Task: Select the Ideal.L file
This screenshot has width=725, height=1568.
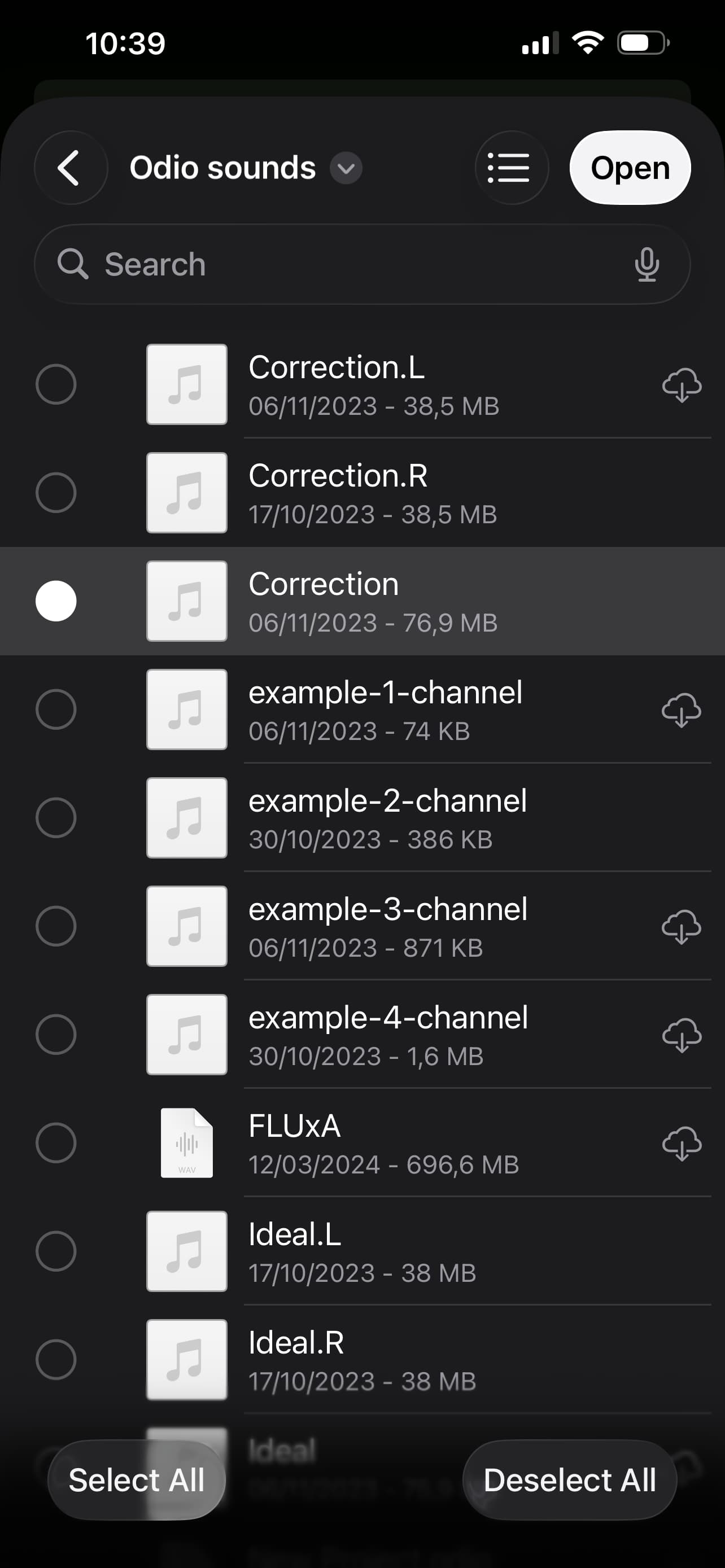Action: [x=56, y=1251]
